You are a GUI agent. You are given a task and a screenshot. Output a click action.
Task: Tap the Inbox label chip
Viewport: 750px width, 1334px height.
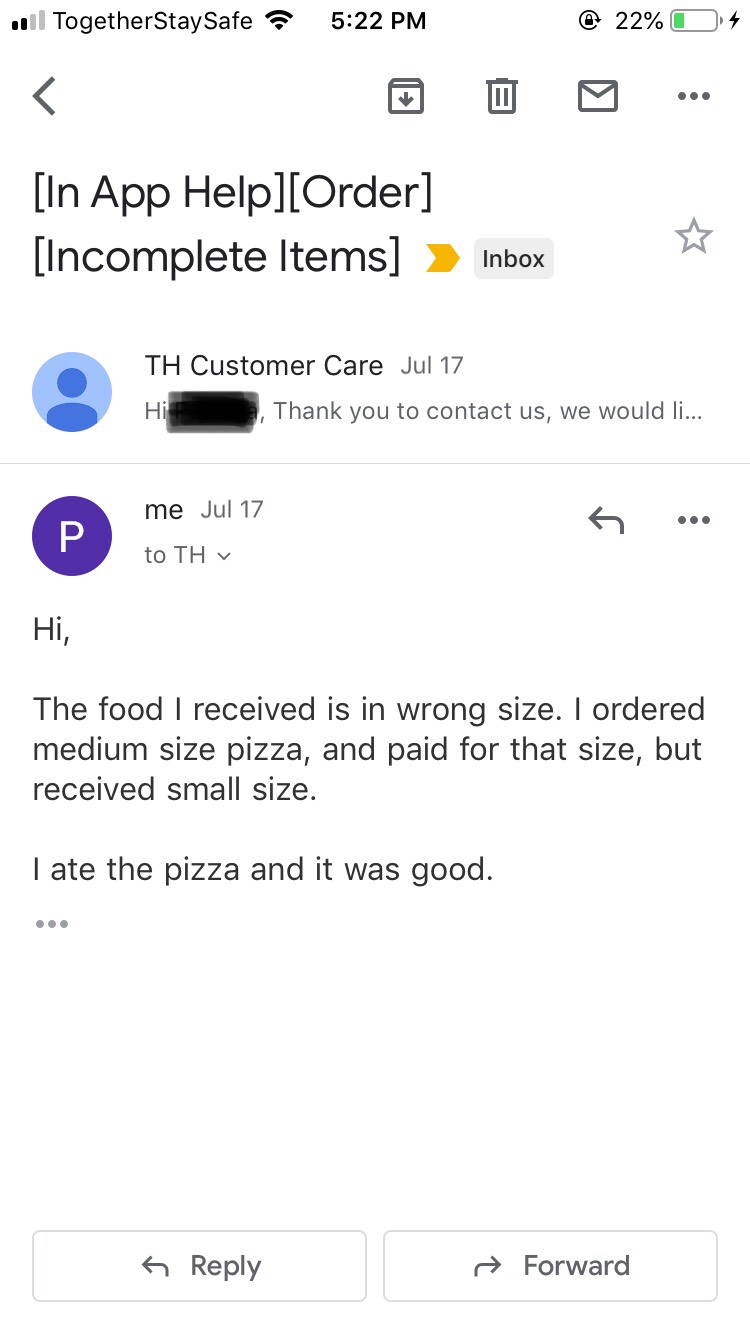(x=513, y=258)
